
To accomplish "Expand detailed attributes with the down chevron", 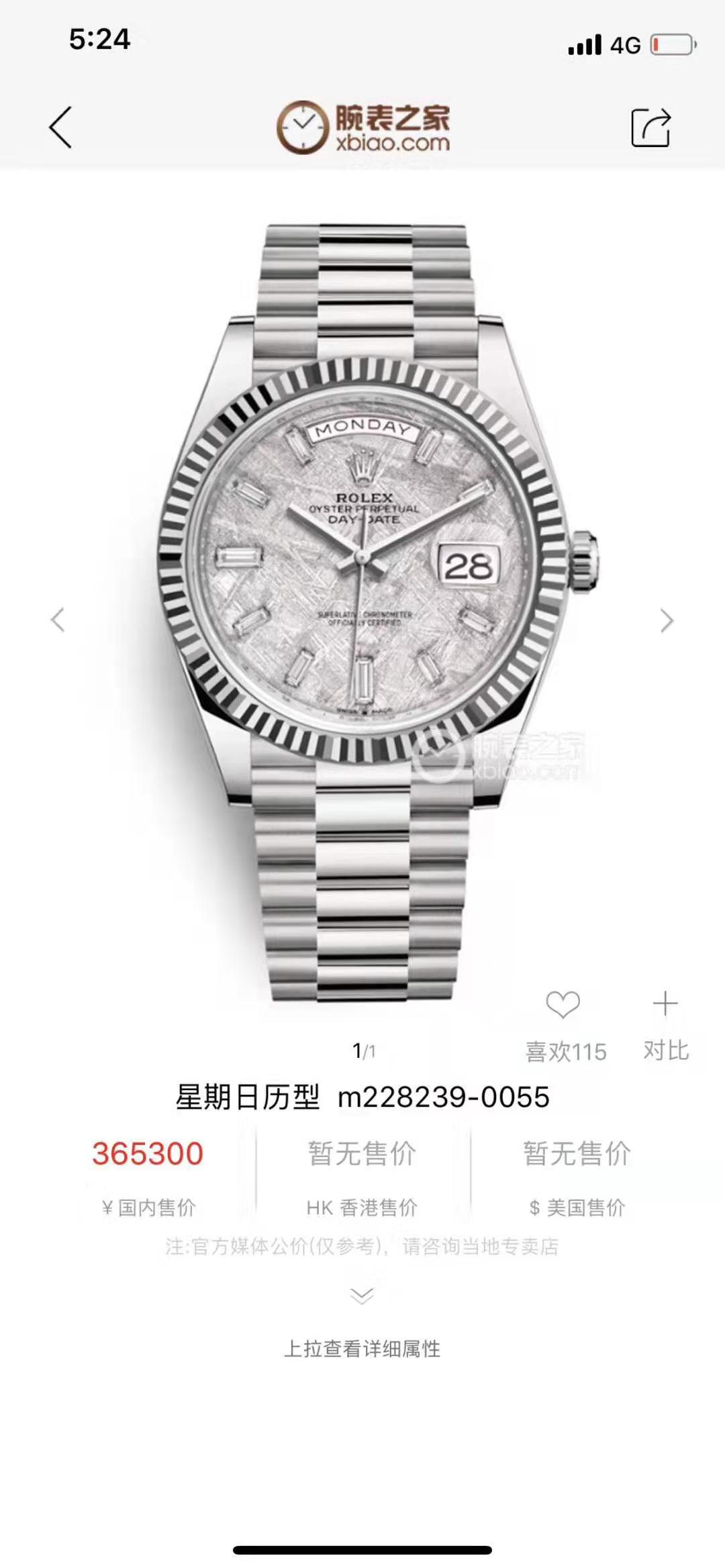I will coord(362,1295).
